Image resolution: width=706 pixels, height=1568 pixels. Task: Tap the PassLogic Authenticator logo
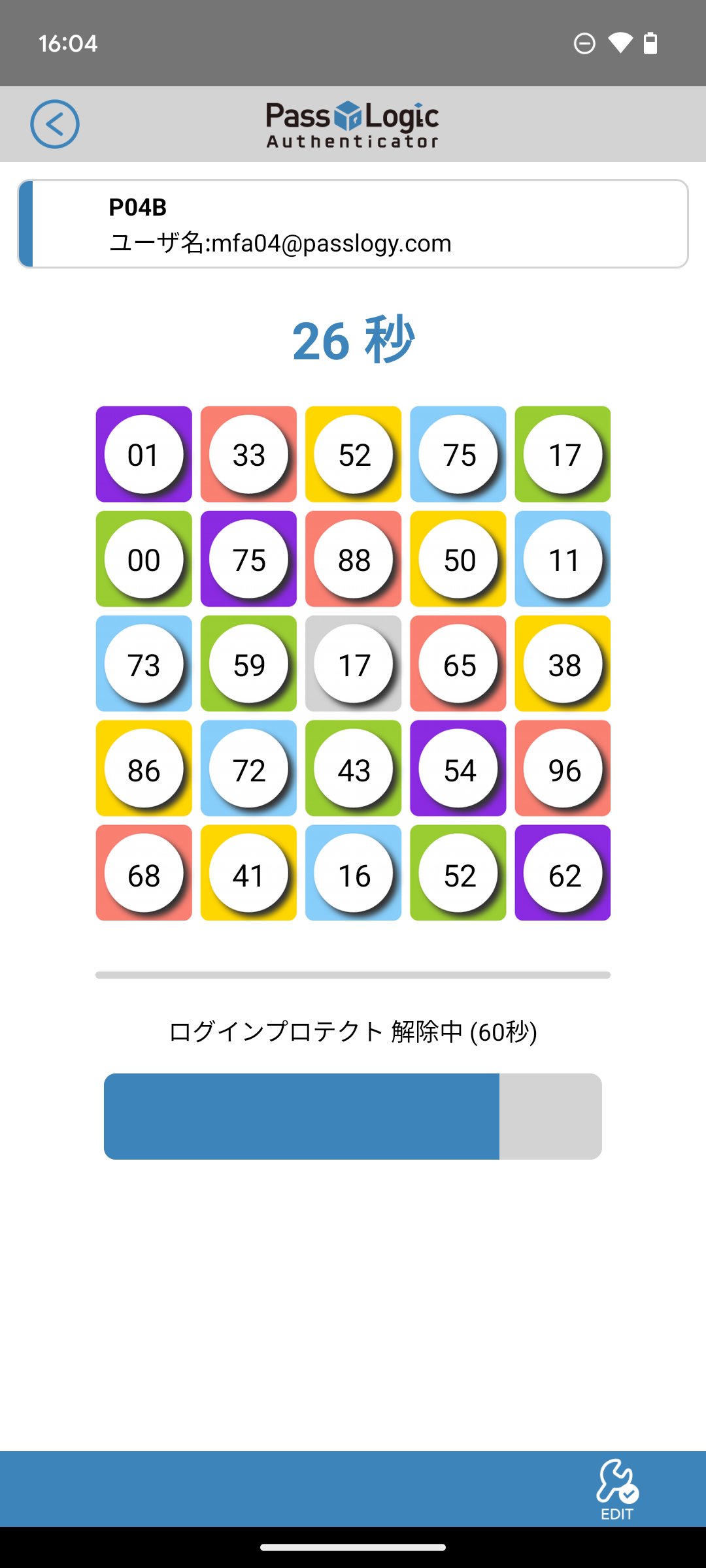click(352, 124)
